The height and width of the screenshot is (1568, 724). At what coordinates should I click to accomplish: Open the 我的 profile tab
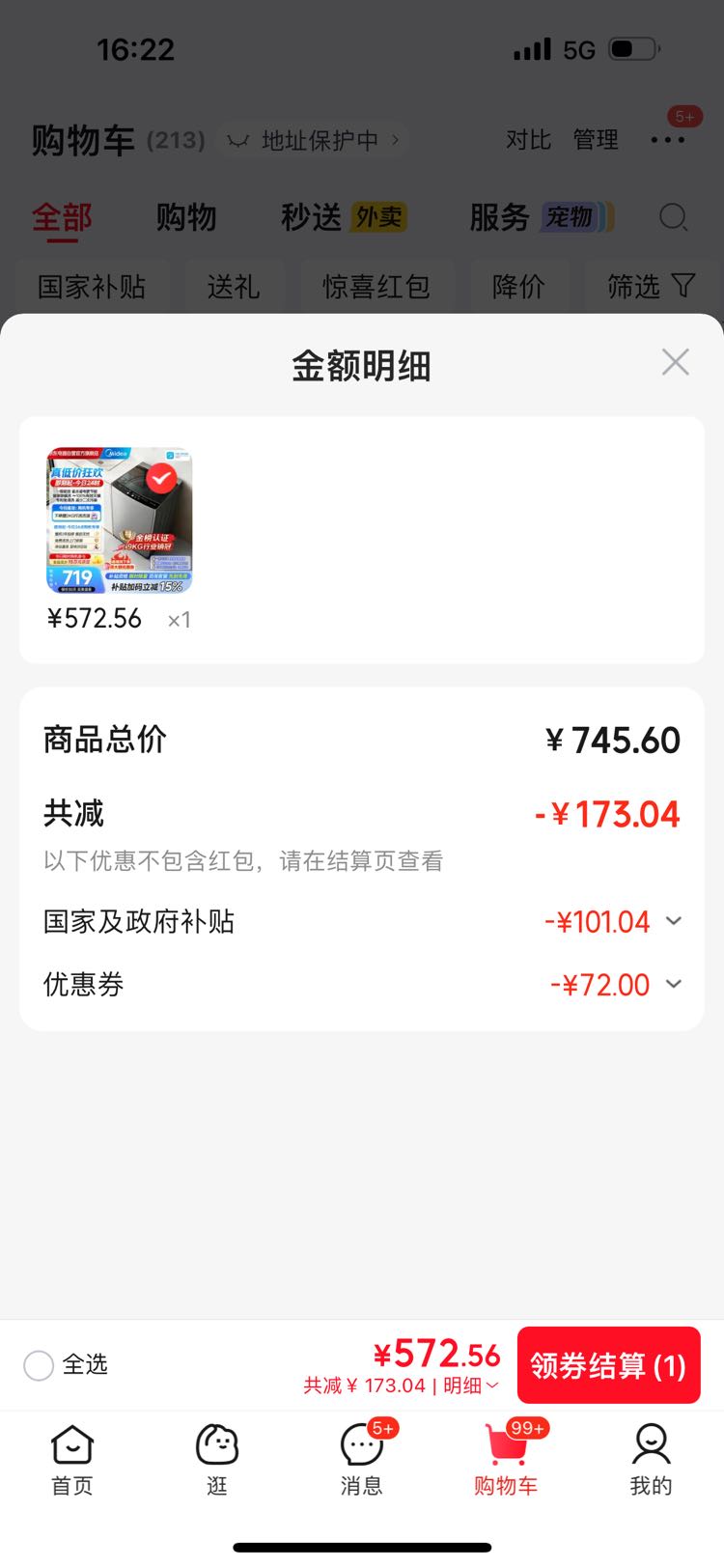click(651, 1460)
